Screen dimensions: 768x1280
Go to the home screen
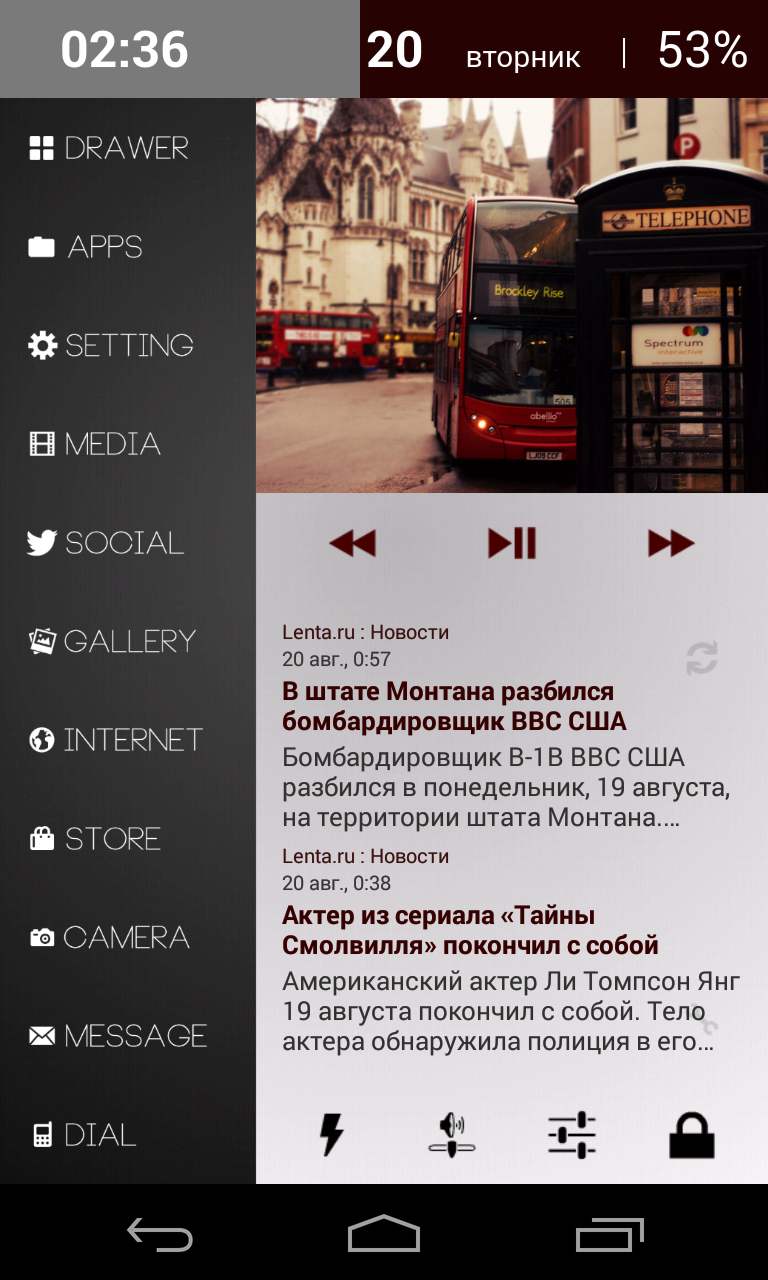click(x=384, y=1234)
